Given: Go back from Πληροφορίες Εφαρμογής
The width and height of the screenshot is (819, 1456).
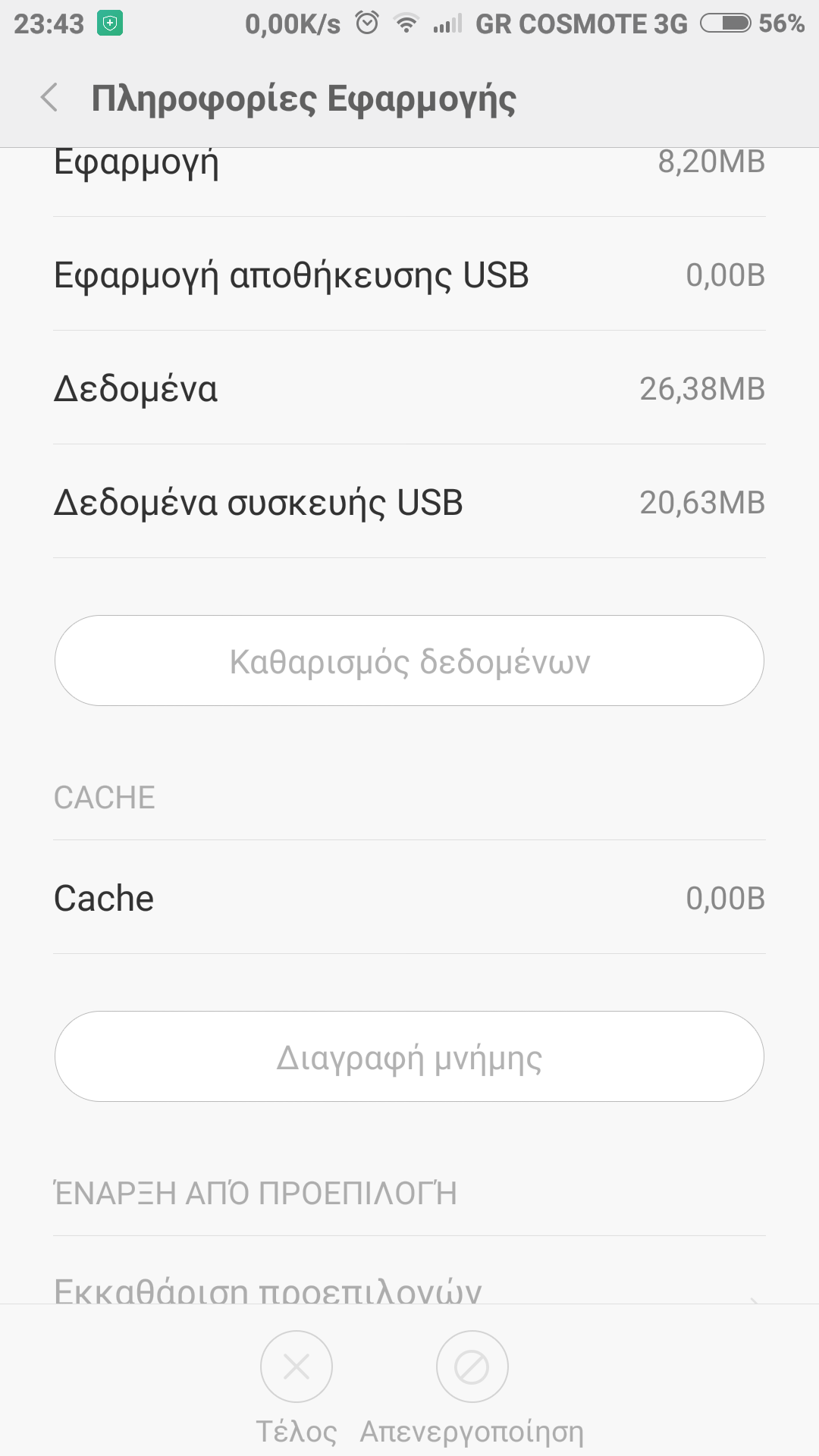Looking at the screenshot, I should [50, 98].
